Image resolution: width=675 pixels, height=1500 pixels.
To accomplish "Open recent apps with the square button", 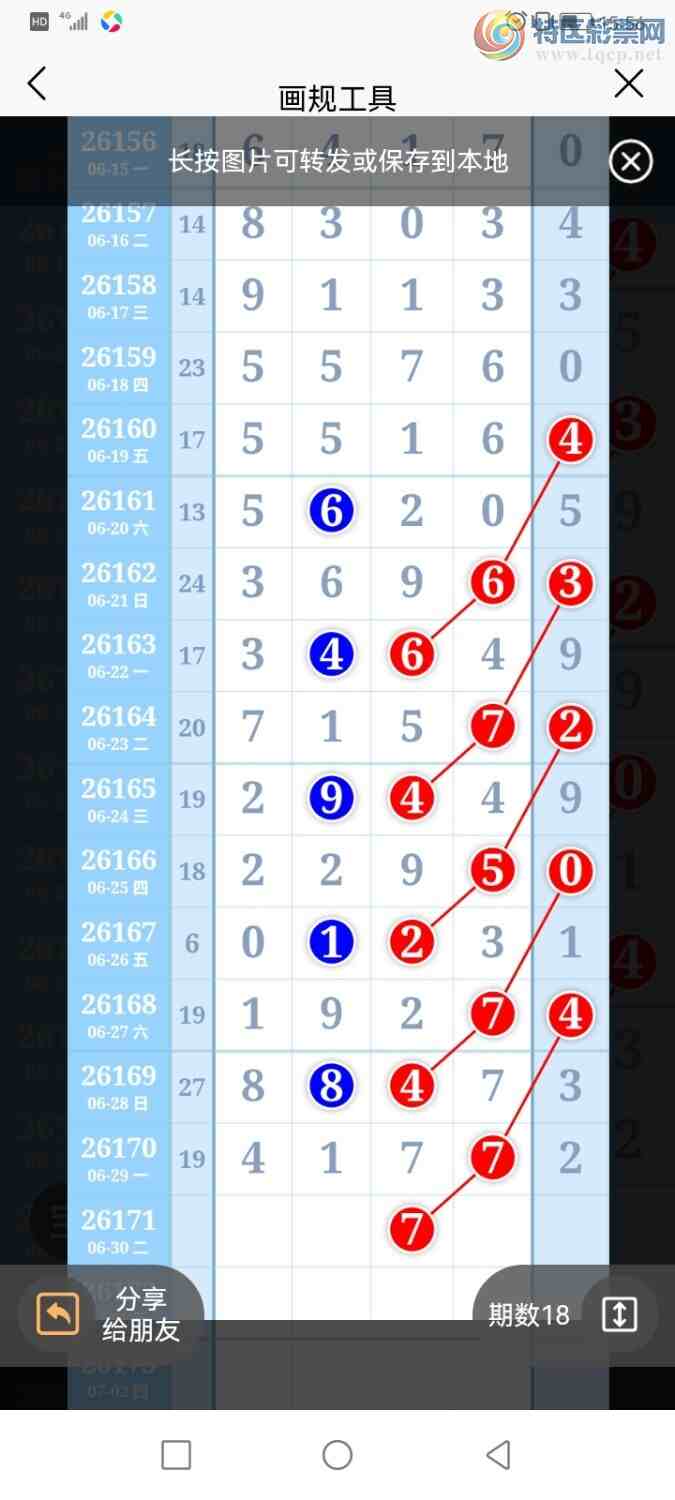I will [x=176, y=1454].
